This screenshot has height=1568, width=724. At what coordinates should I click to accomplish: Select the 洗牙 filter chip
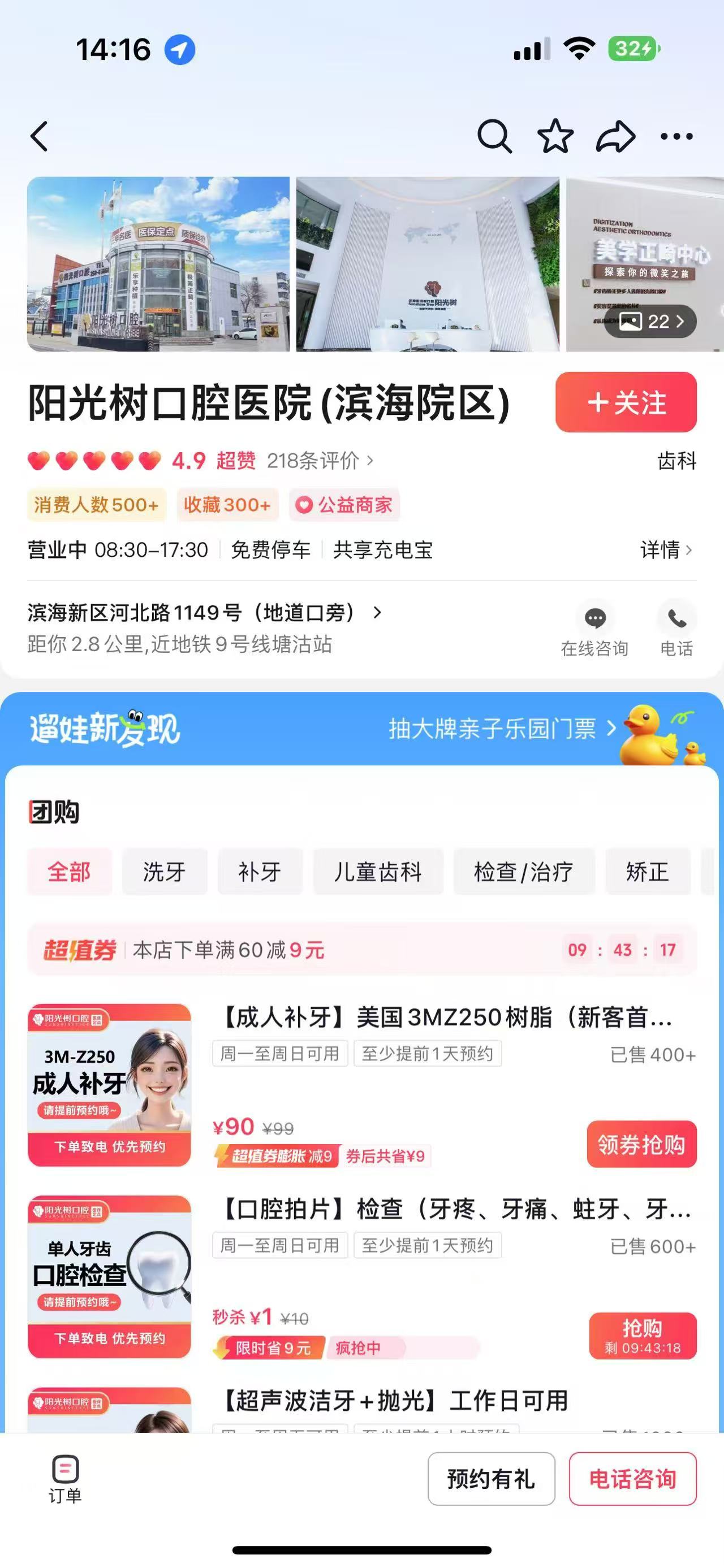[x=165, y=872]
